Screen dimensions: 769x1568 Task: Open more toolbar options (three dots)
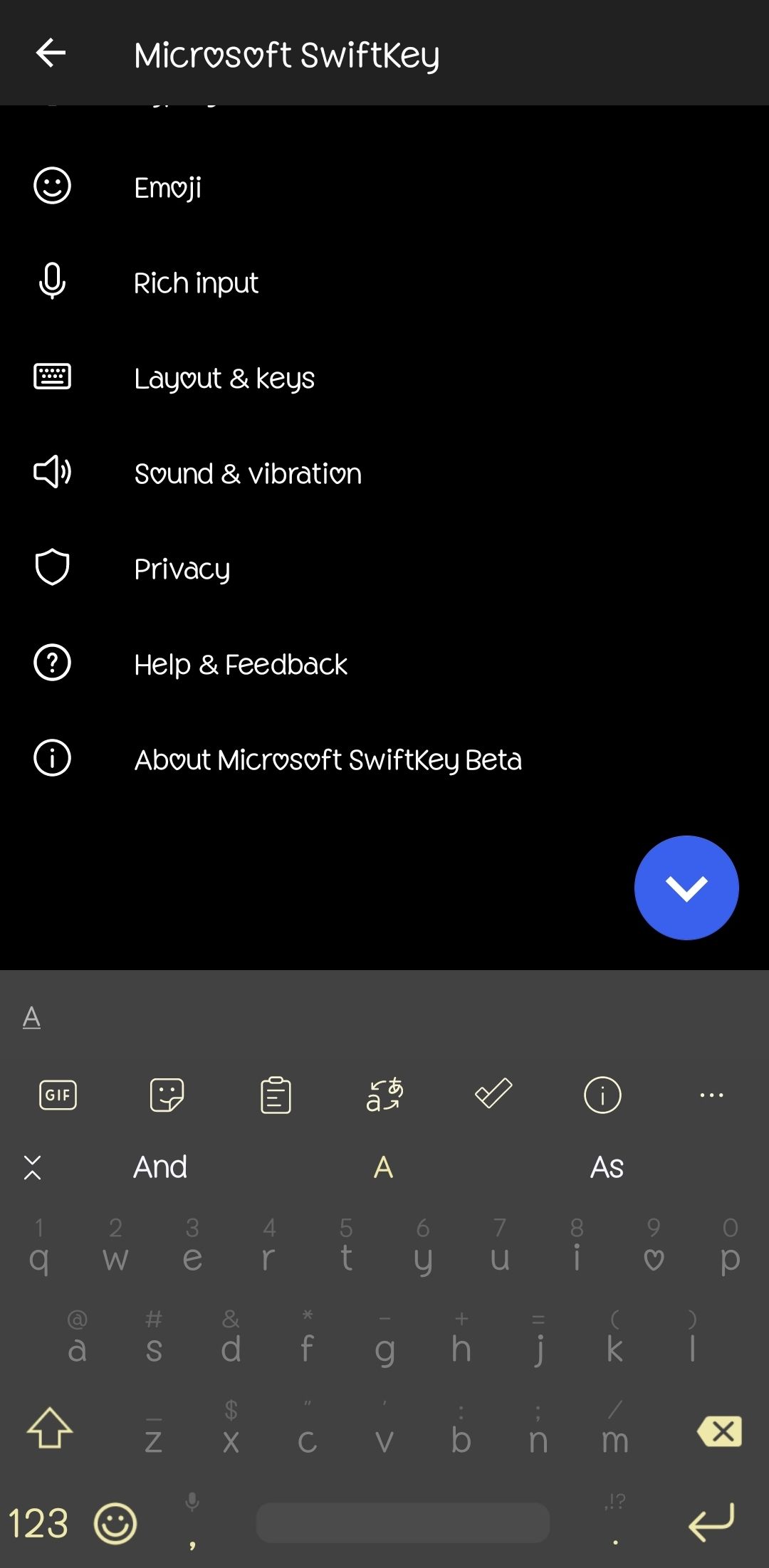pos(711,1095)
